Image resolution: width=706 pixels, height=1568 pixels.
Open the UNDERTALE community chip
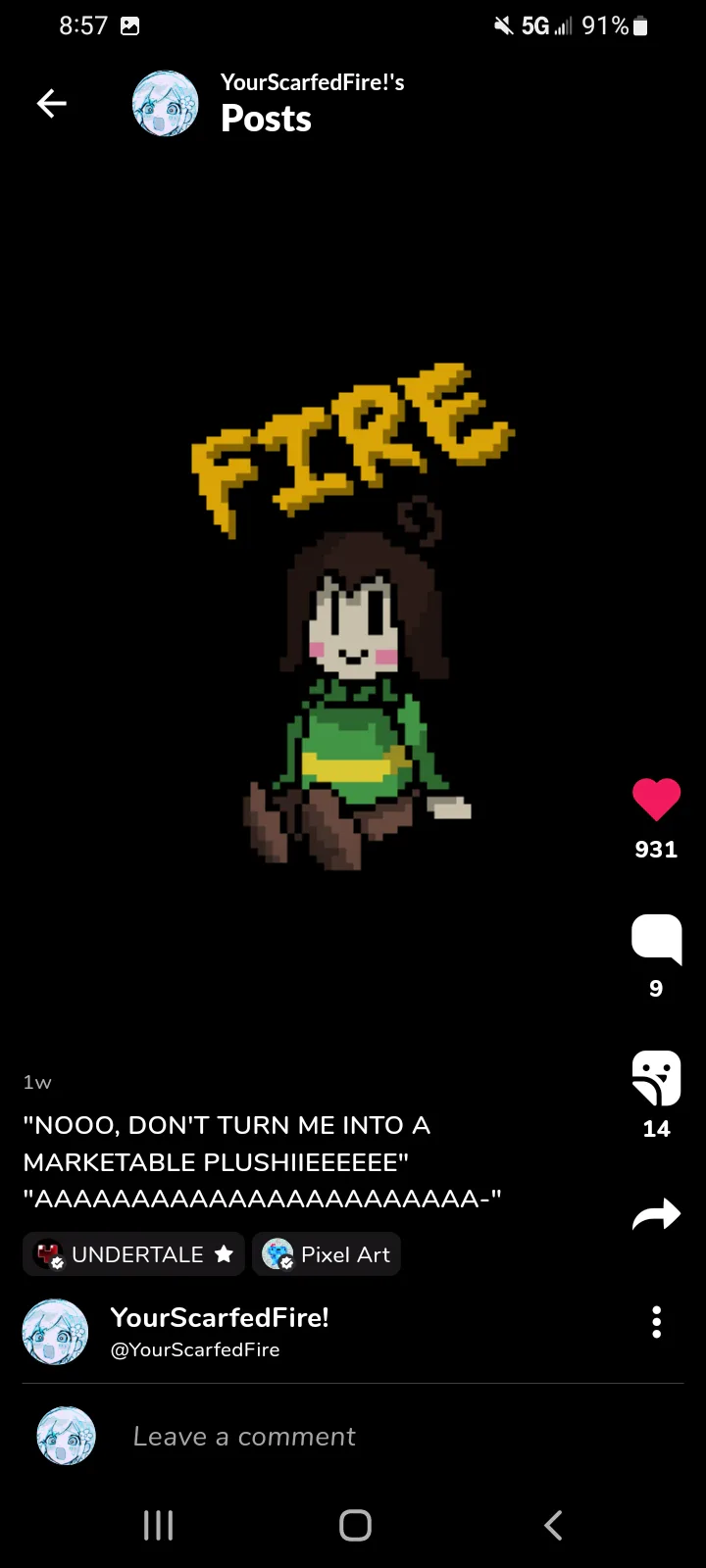pyautogui.click(x=133, y=1254)
